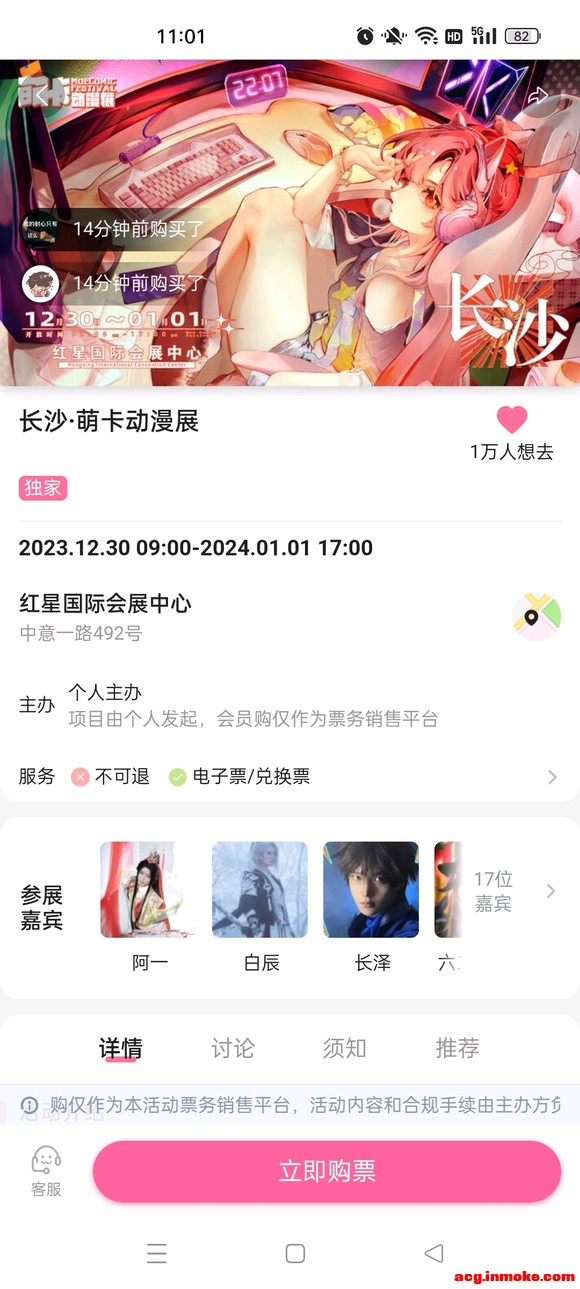Screen dimensions: 580x1289
Task: Contact 客服 customer service
Action: [46, 1171]
